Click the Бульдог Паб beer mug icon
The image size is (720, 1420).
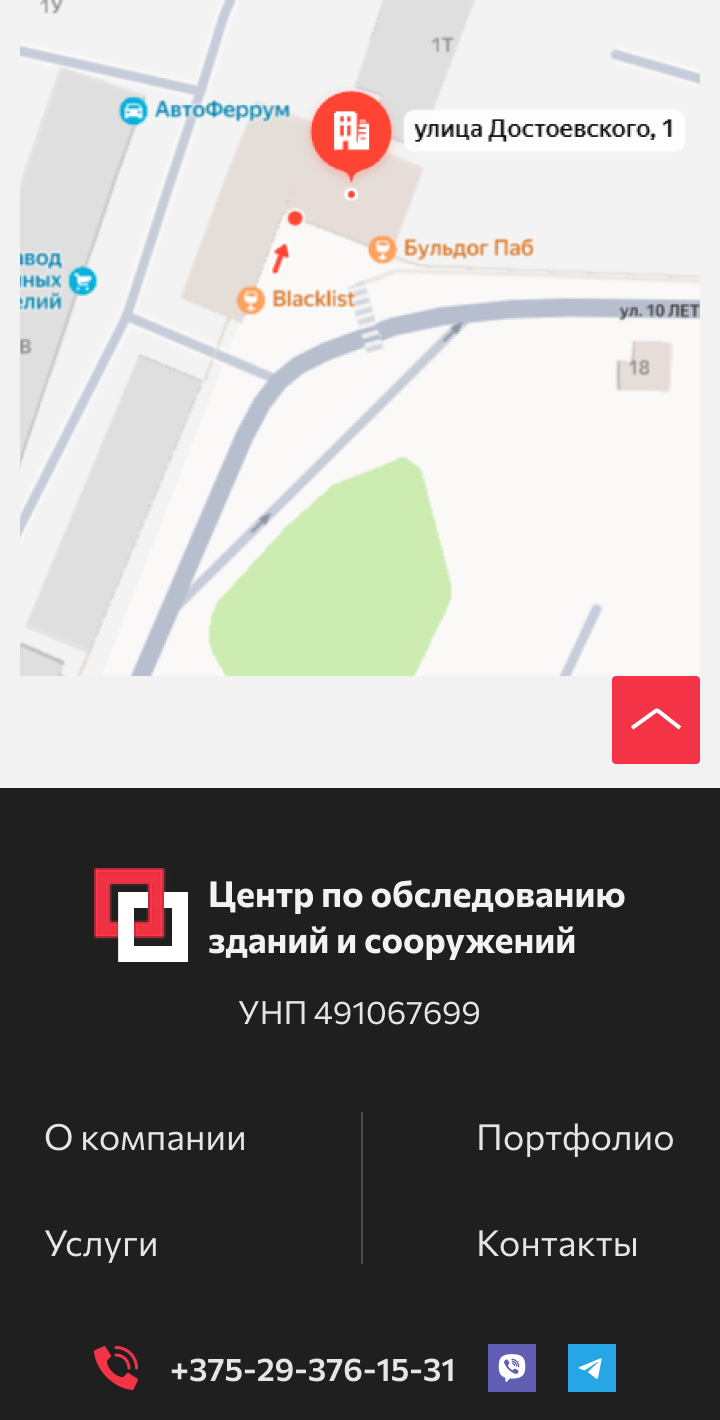[x=381, y=247]
